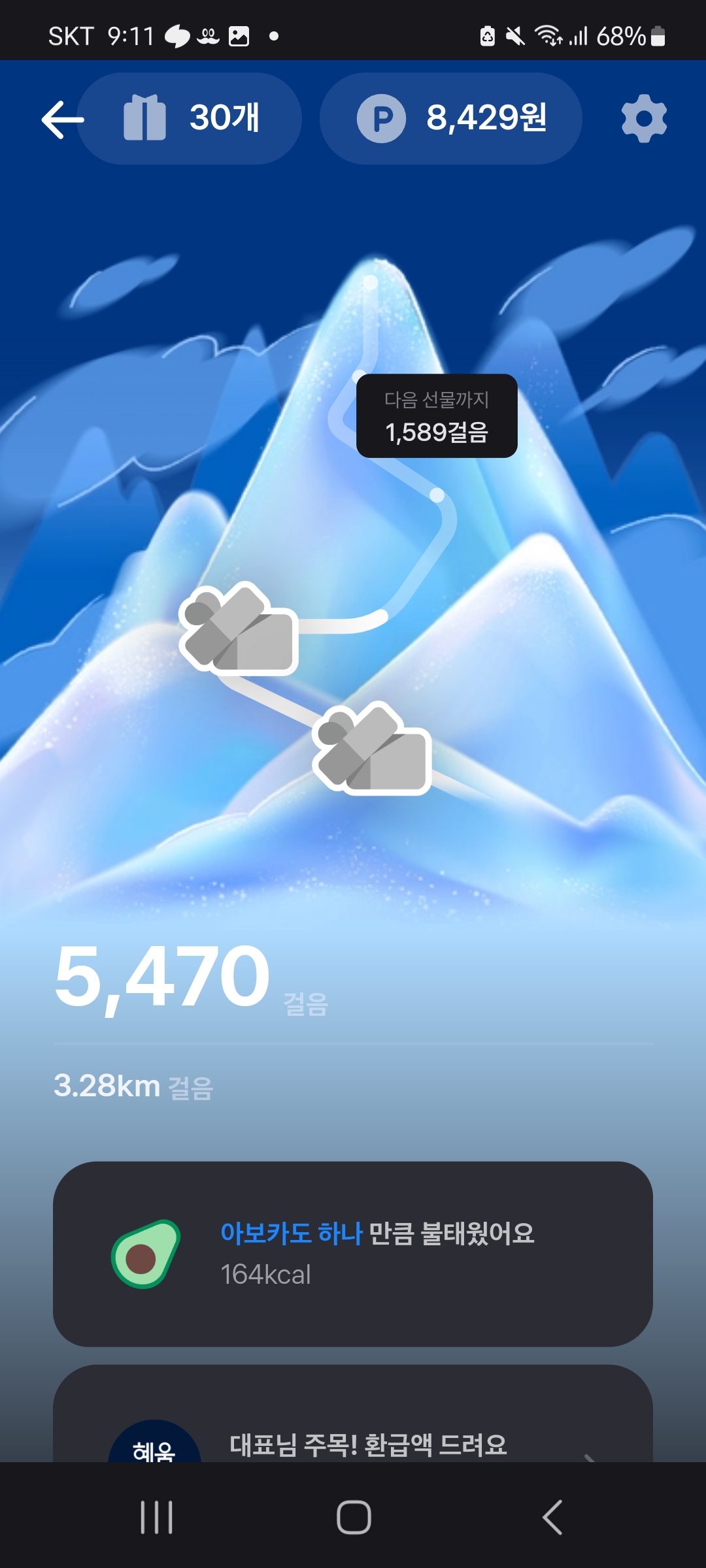
Task: Open the recent apps overview
Action: click(x=157, y=1516)
